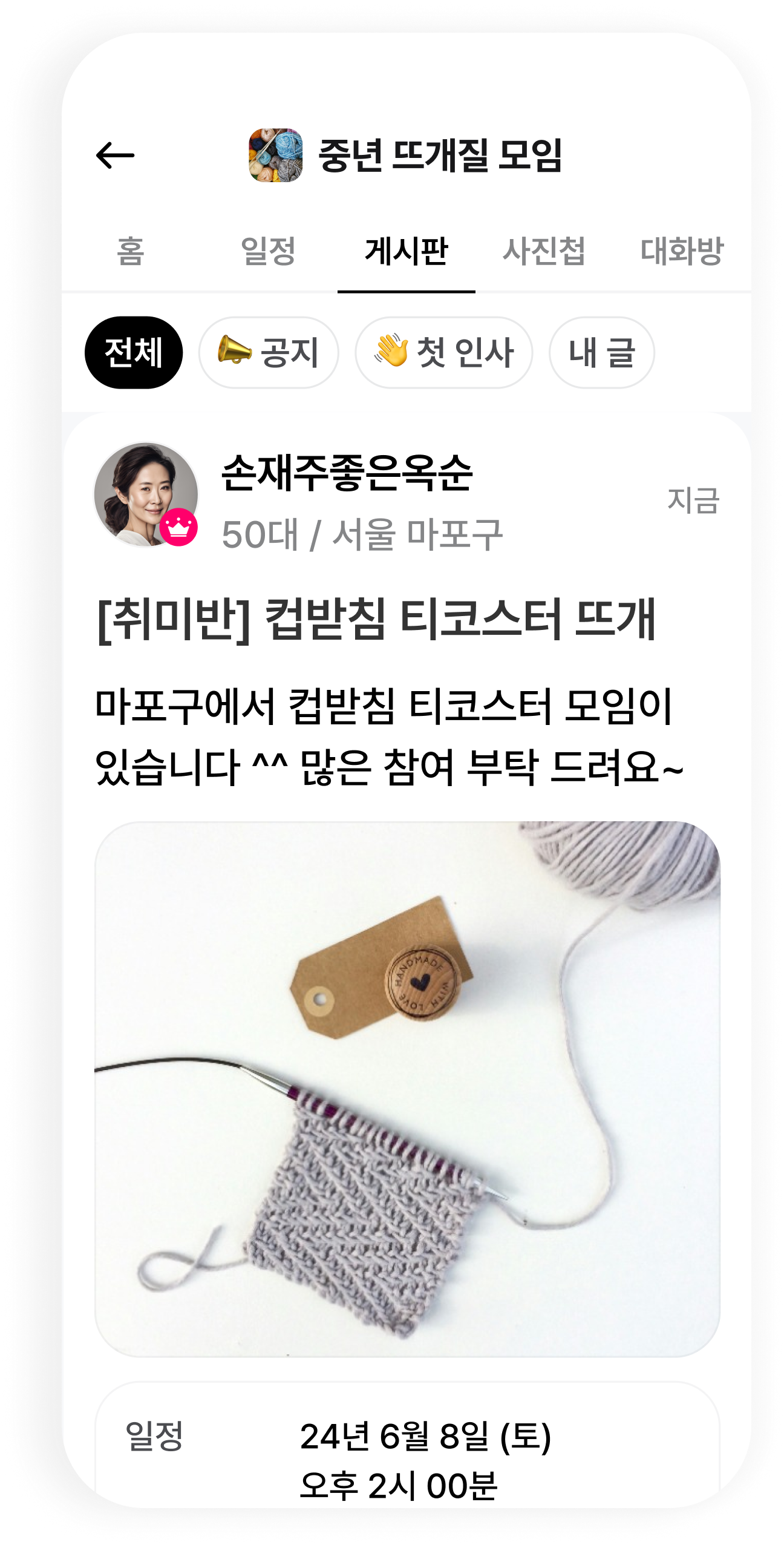The image size is (784, 1545).
Task: Select the 게시판 tab
Action: tap(406, 251)
